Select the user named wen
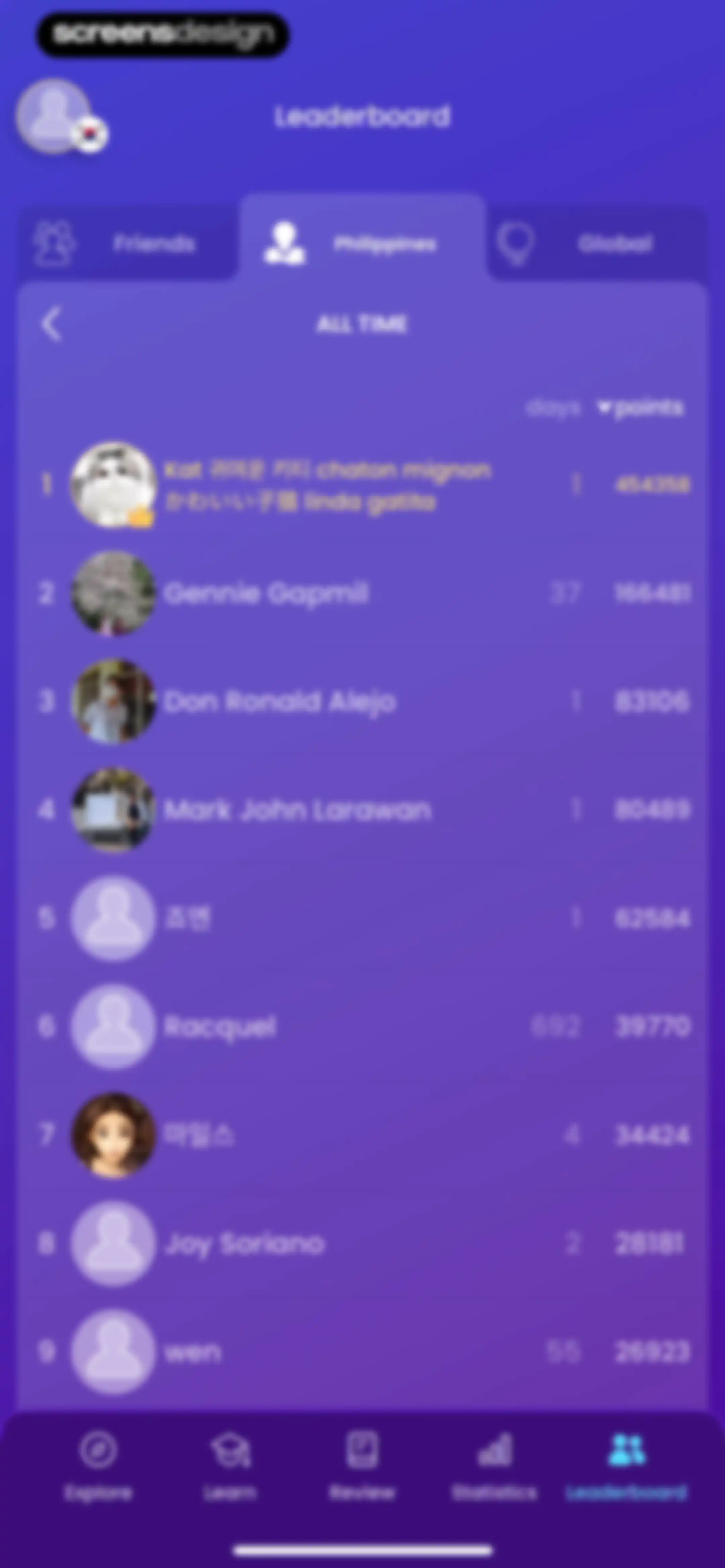The image size is (725, 1568). point(363,1352)
